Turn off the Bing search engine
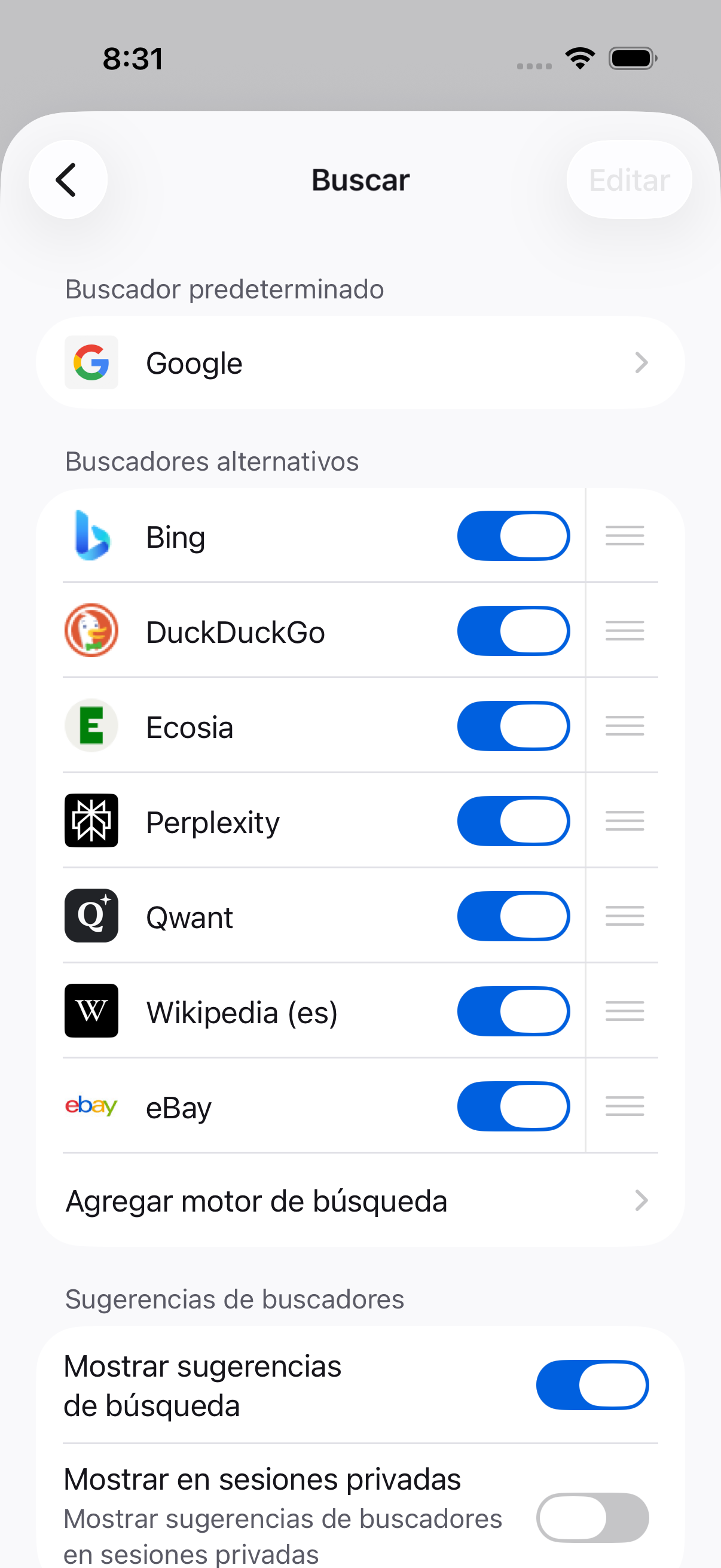 point(513,536)
